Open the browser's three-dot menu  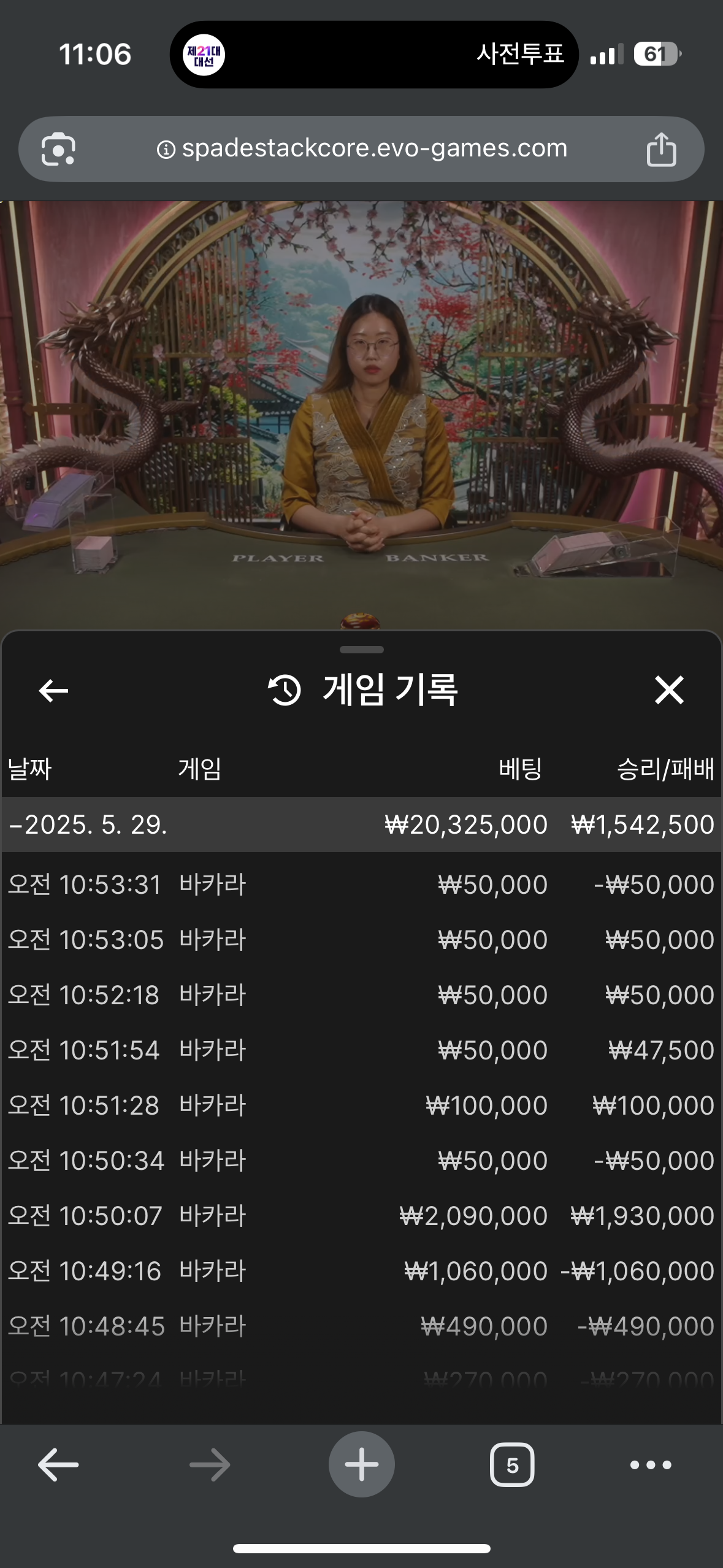(651, 1465)
